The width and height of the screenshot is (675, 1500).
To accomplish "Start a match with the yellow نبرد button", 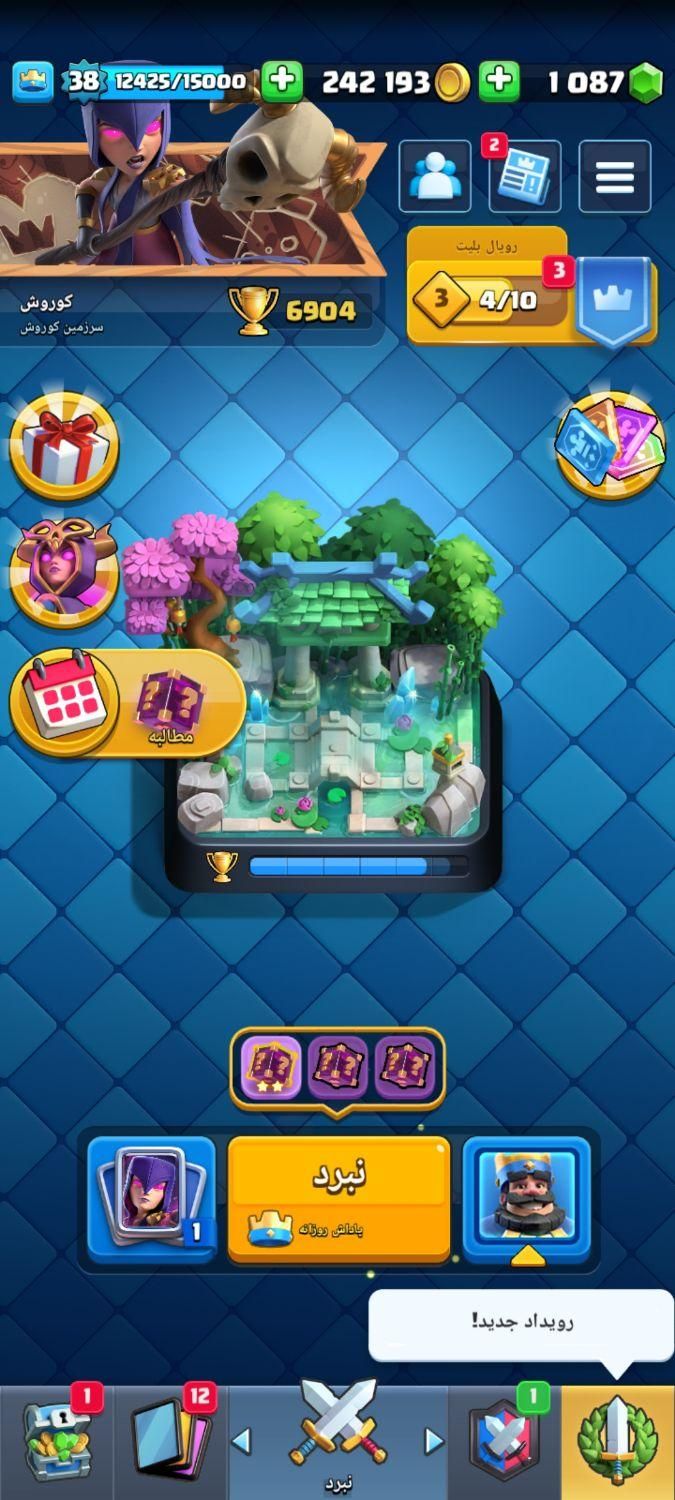I will [339, 1196].
